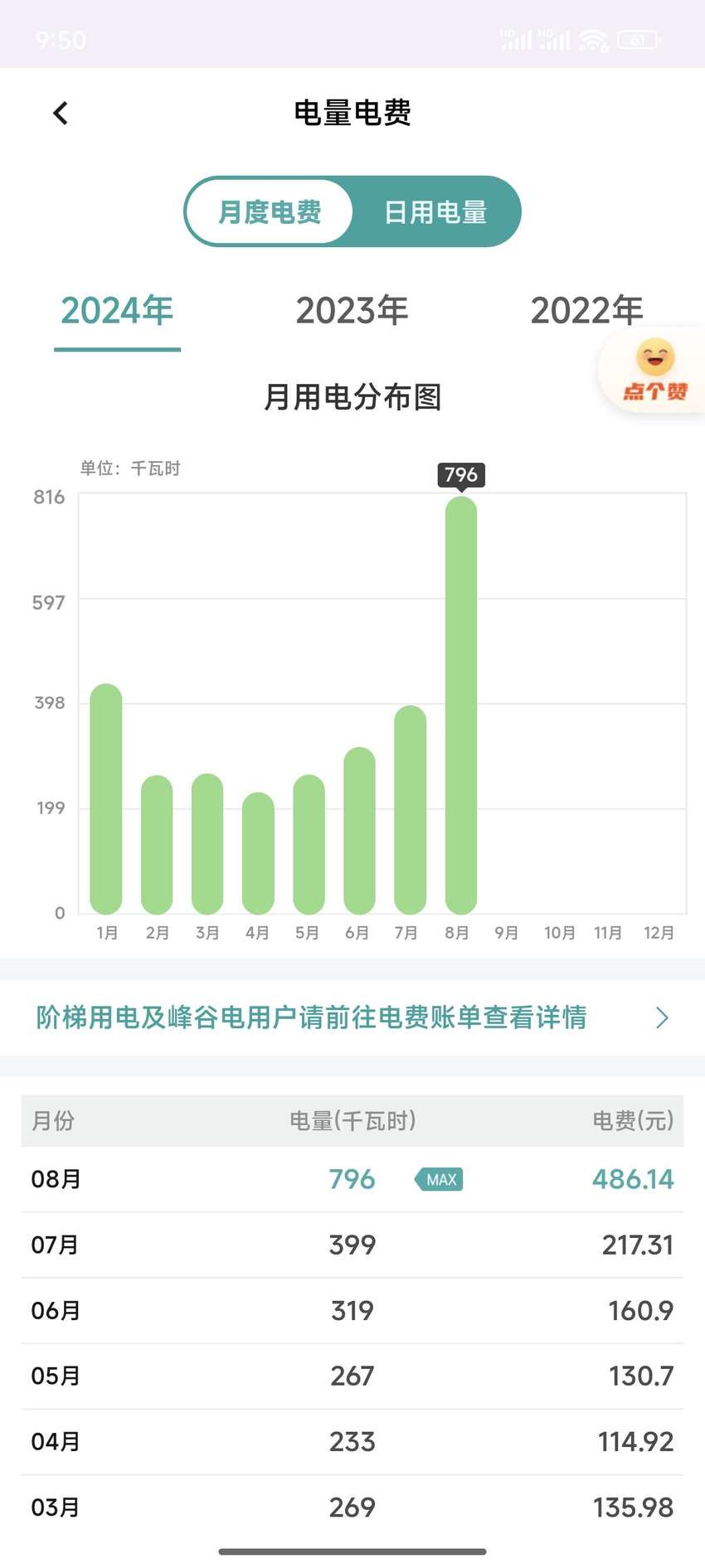This screenshot has height=1568, width=705.
Task: Tap the 1月 bar in the chart
Action: 106,799
